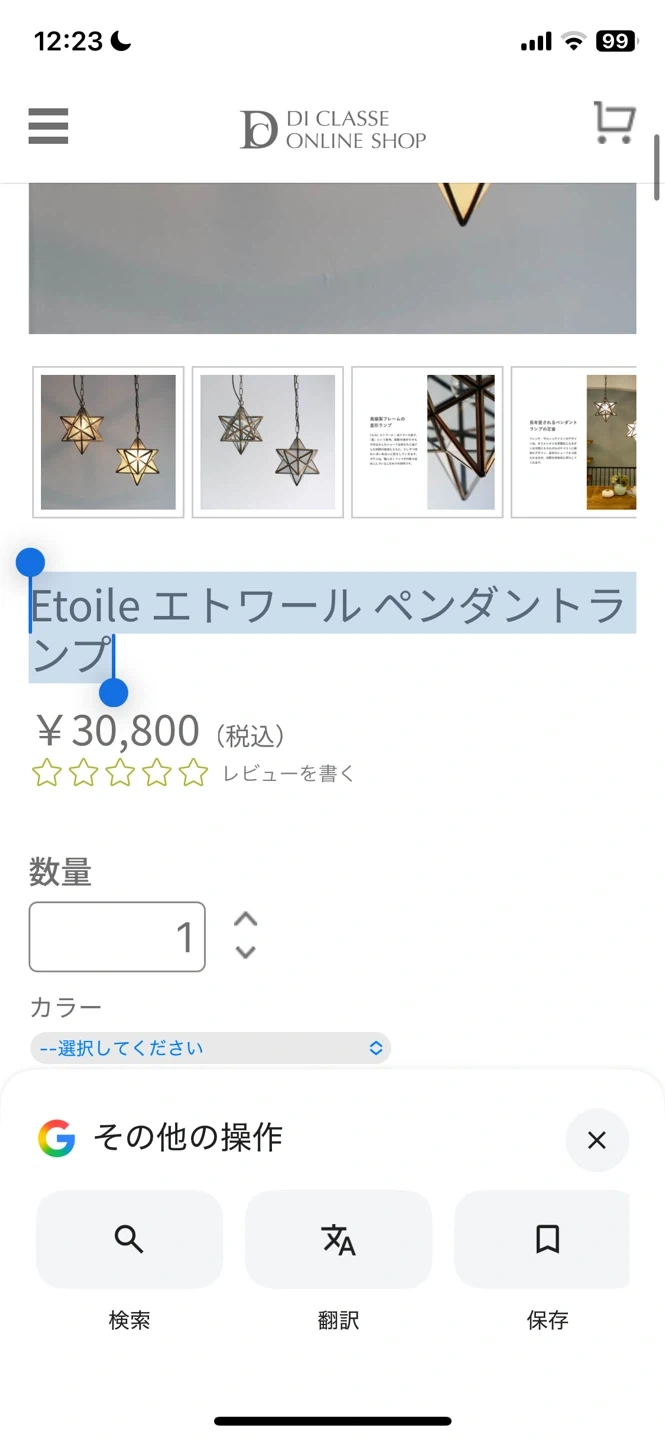Screen dimensions: 665x1440
Task: View the unlit star lamps thumbnail
Action: [267, 442]
